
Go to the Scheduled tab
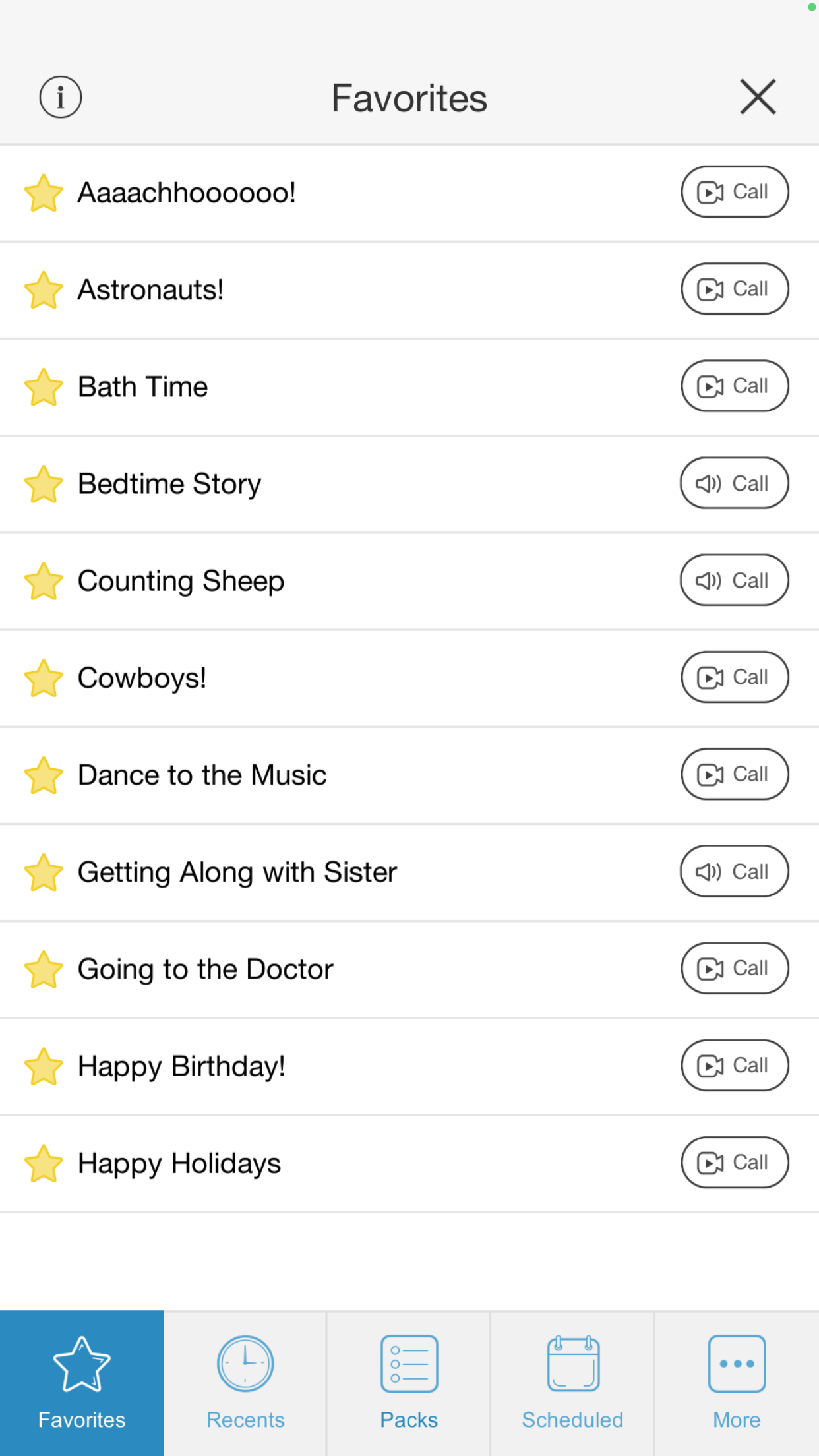(x=572, y=1383)
